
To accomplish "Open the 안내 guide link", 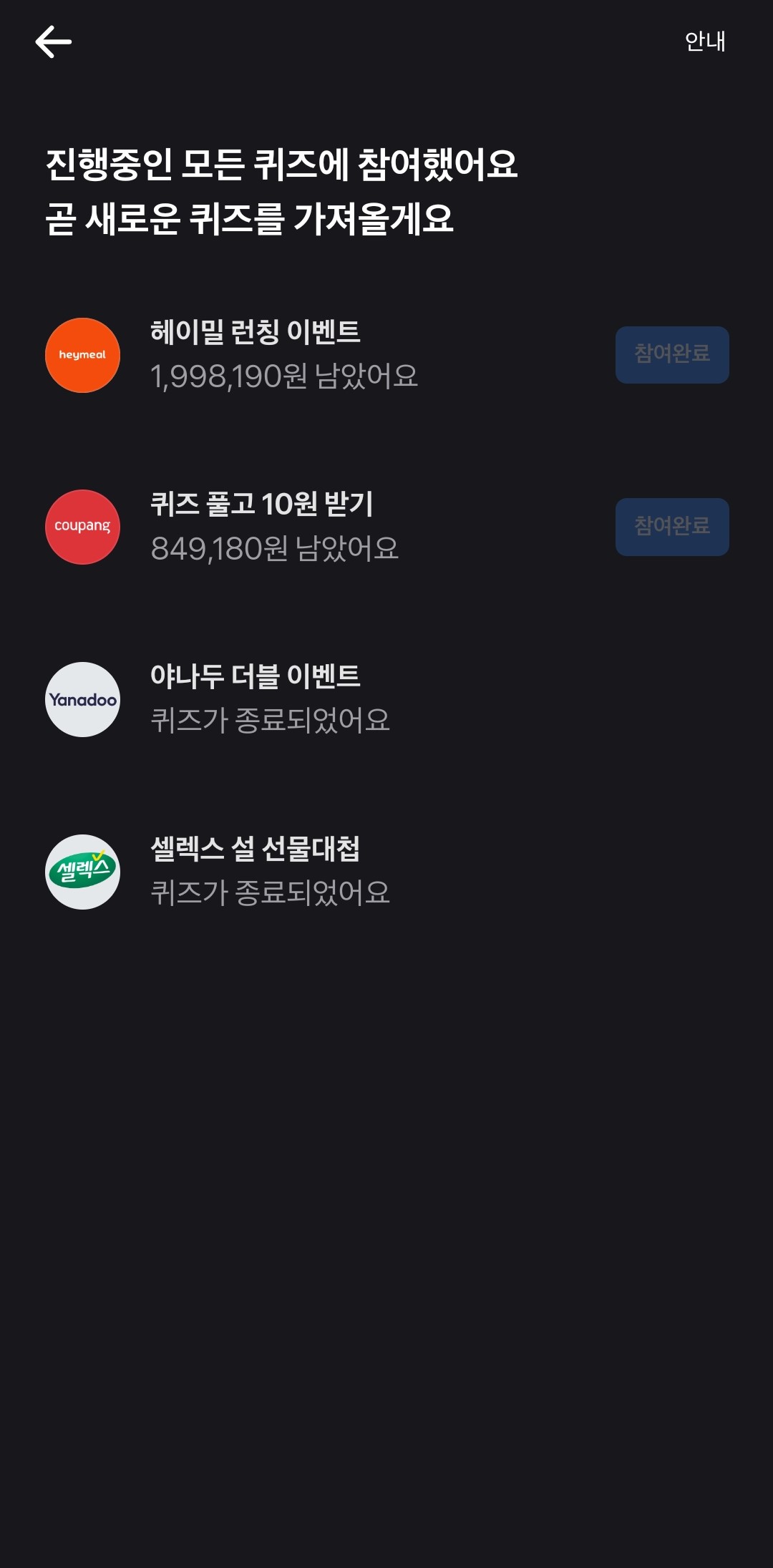I will pyautogui.click(x=704, y=42).
